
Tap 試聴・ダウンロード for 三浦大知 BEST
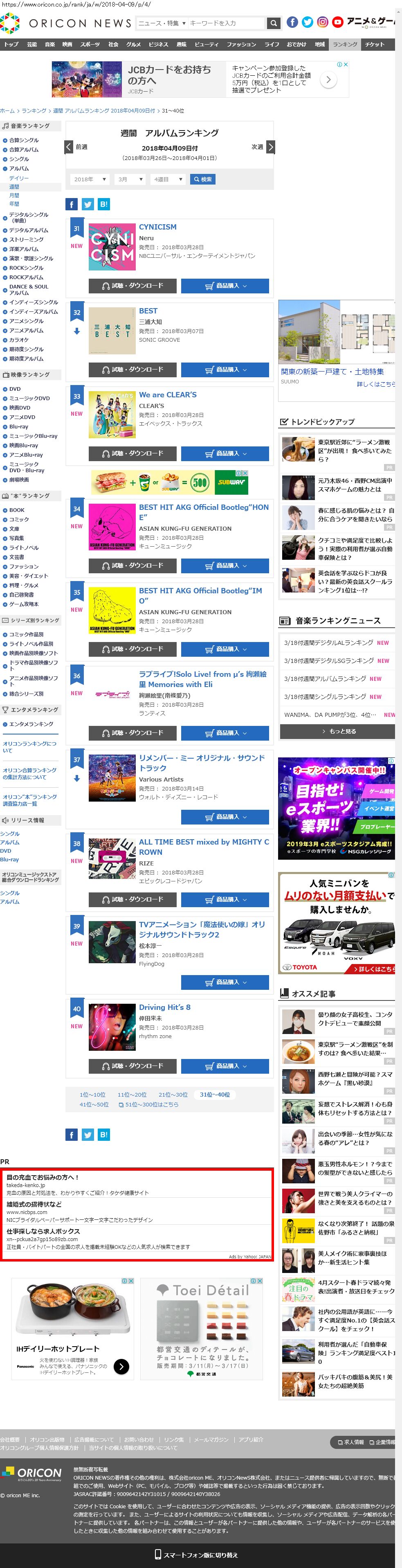pos(133,369)
